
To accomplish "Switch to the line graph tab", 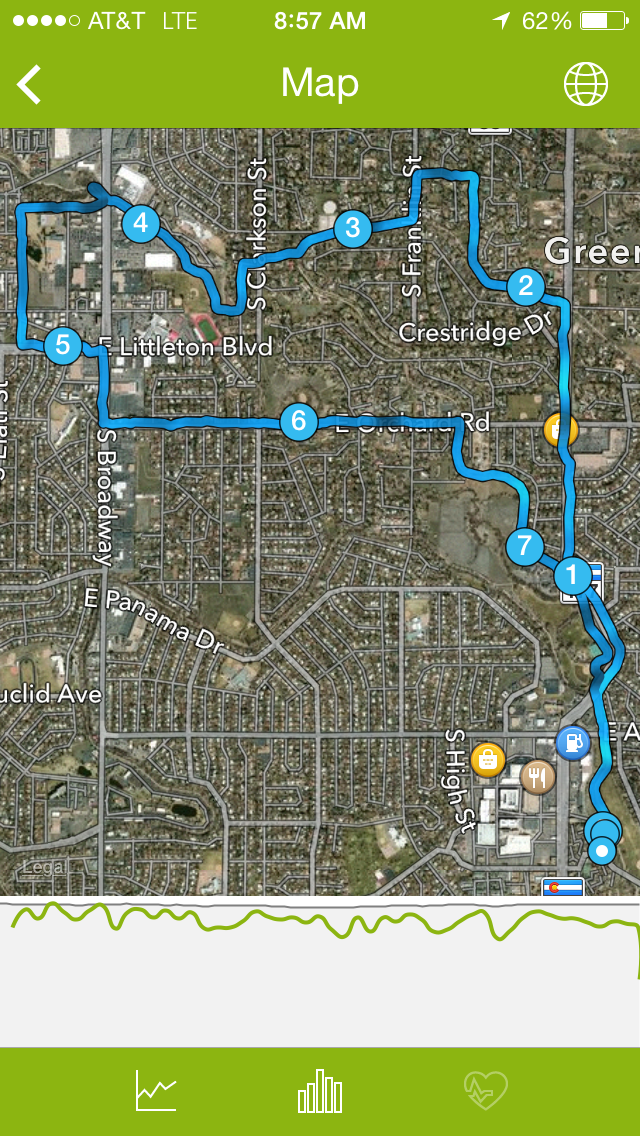I will pyautogui.click(x=156, y=1090).
